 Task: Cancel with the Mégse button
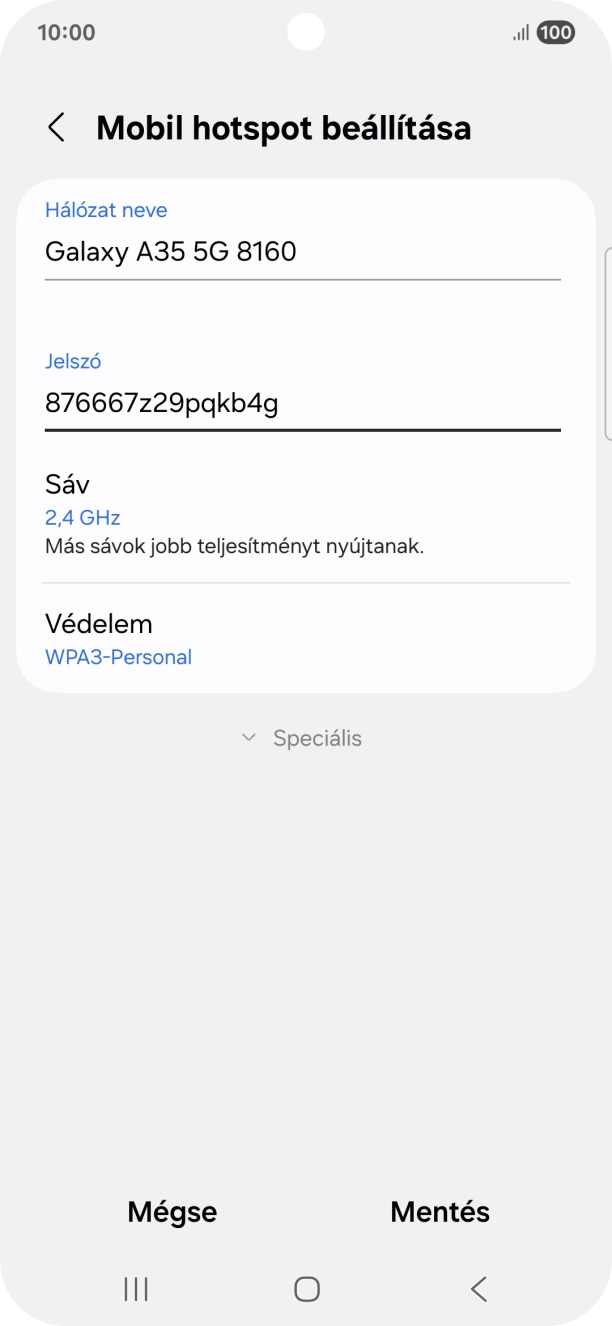172,1212
